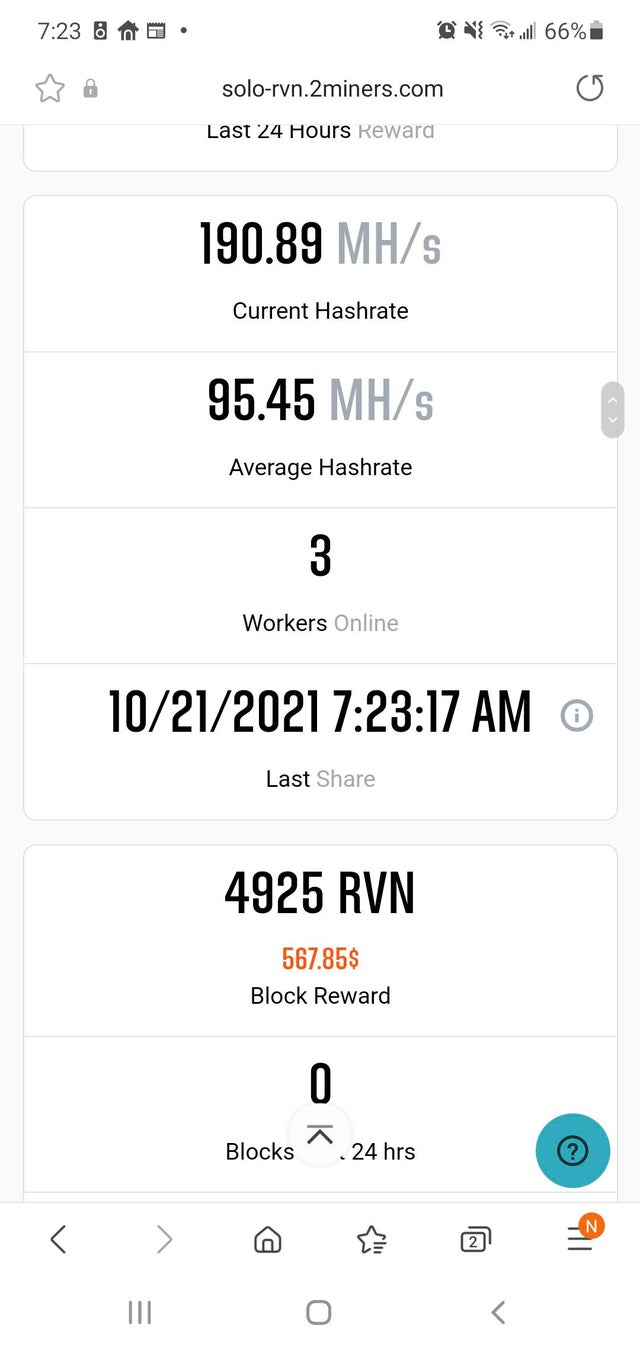Tap the system home button
This screenshot has width=640, height=1351.
[319, 1312]
